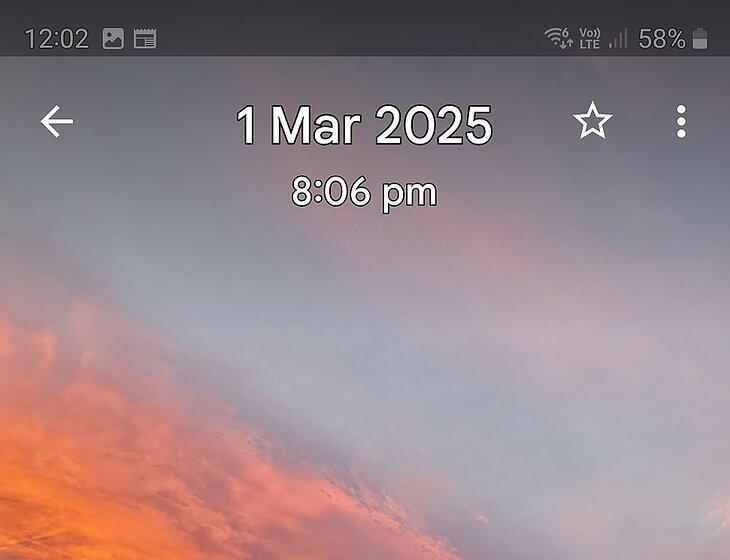
Task: Go back using the arrow
Action: [57, 122]
